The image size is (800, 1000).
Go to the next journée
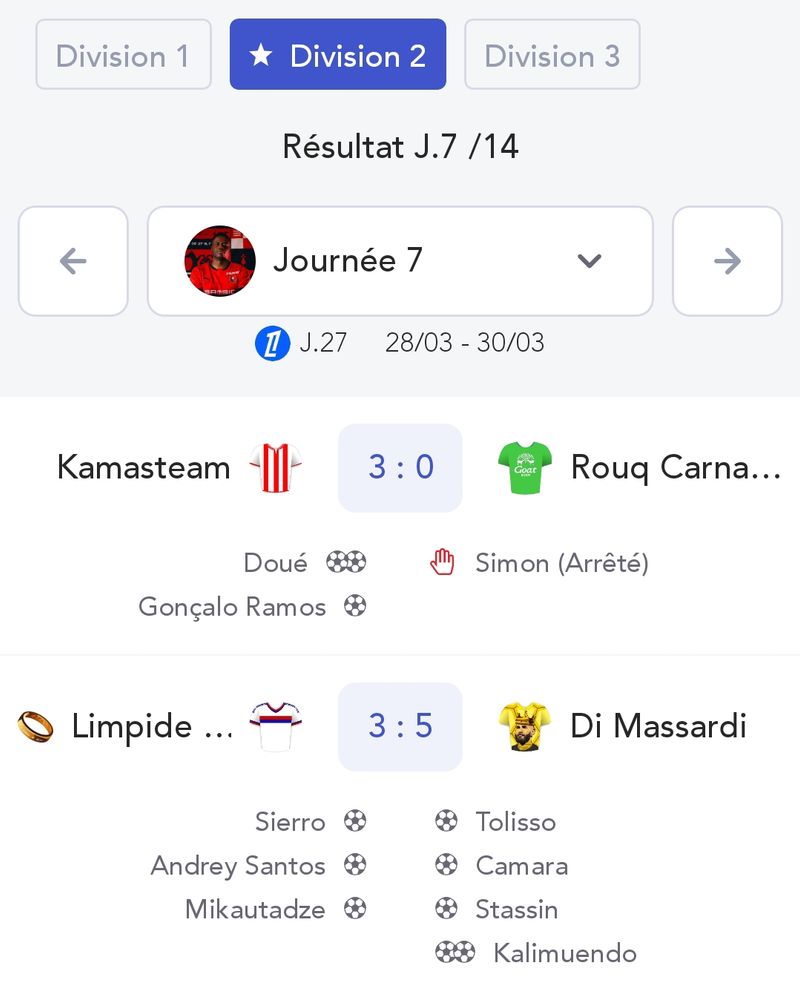[x=727, y=261]
